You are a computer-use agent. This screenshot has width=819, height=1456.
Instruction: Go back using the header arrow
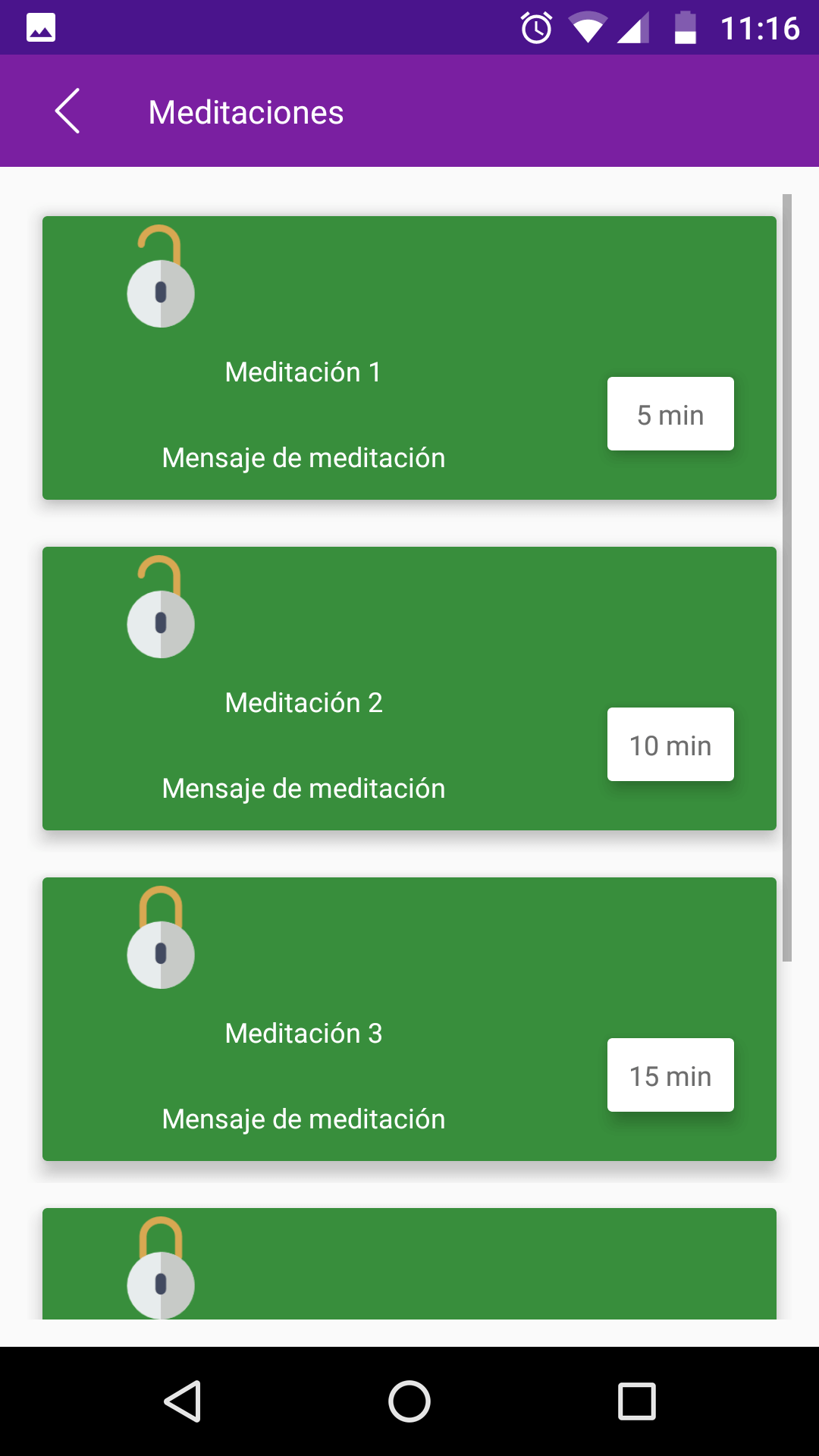[x=67, y=111]
